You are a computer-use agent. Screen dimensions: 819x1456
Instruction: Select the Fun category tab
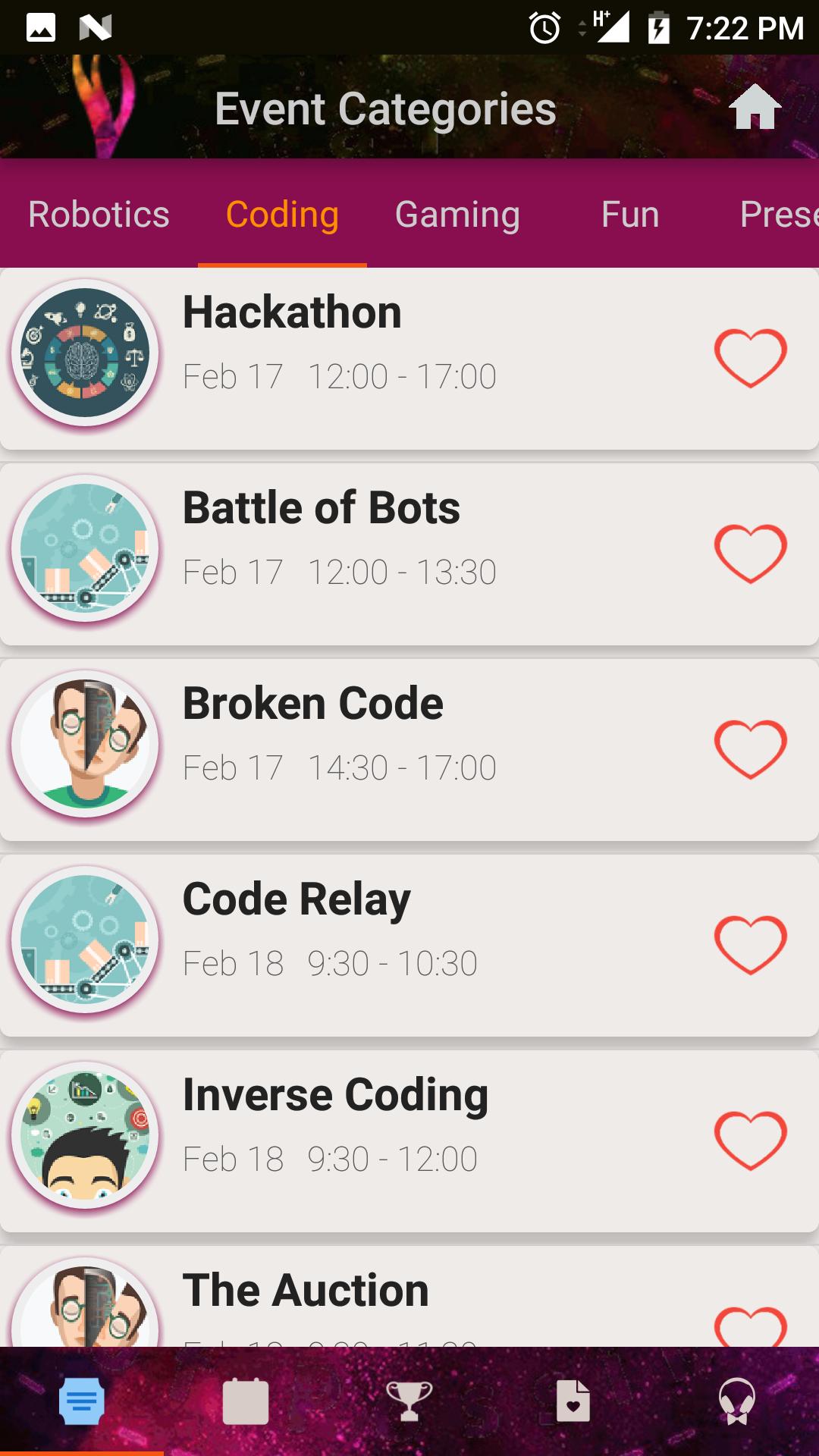[x=630, y=215]
